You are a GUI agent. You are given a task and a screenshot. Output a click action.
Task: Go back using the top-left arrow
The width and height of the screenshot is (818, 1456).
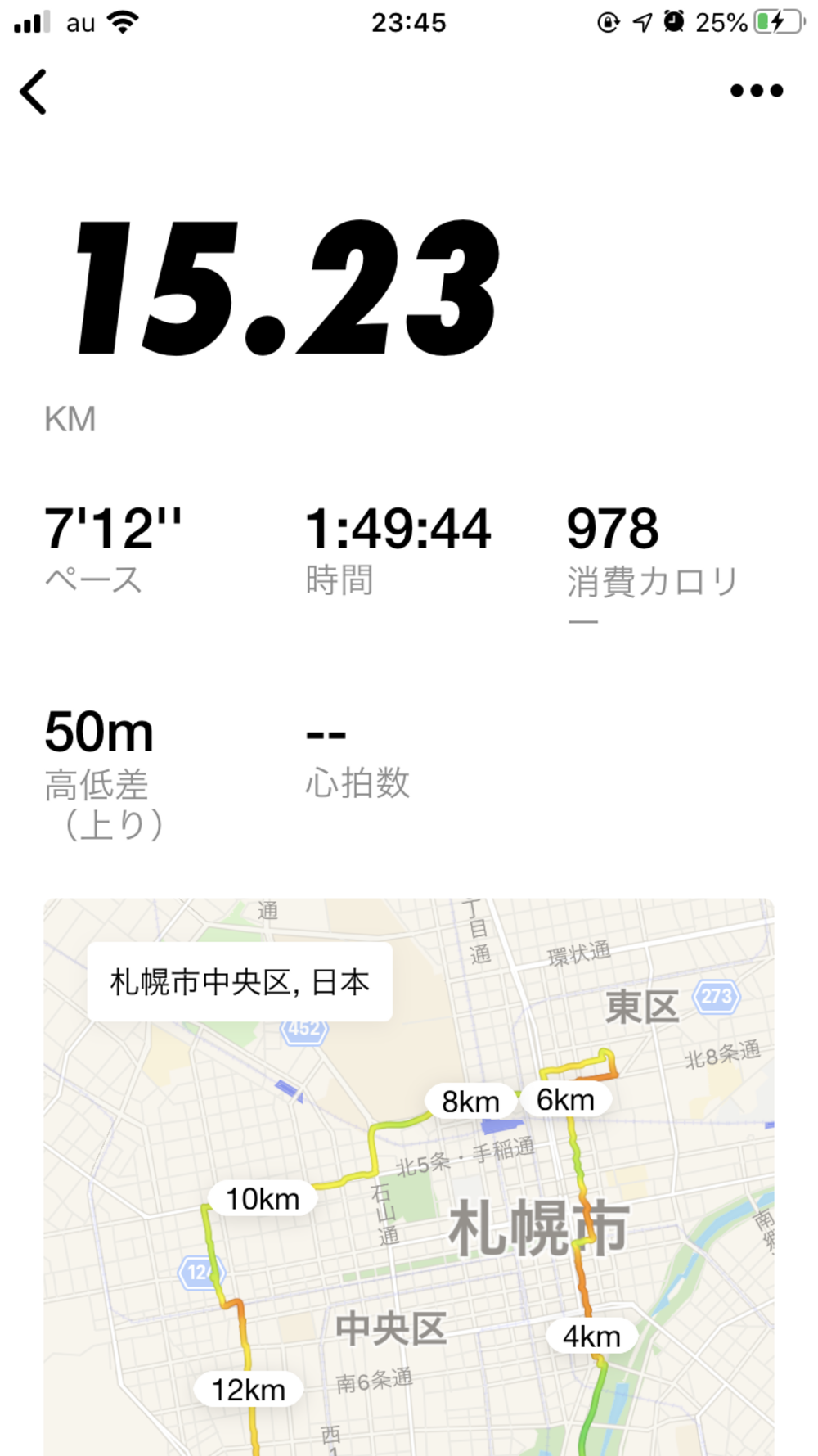point(34,91)
